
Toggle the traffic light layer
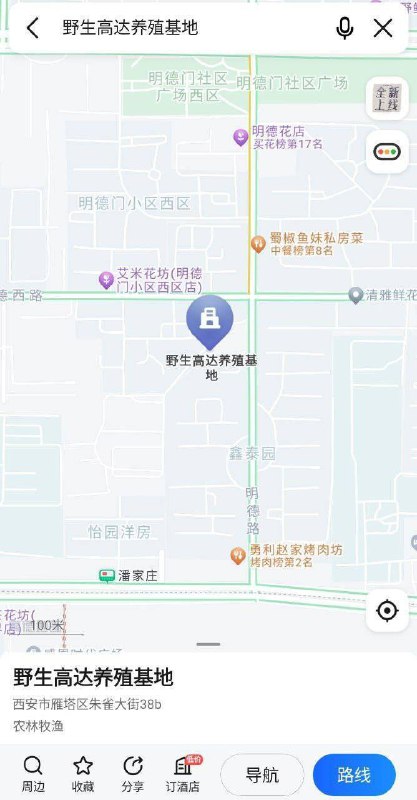(x=387, y=152)
